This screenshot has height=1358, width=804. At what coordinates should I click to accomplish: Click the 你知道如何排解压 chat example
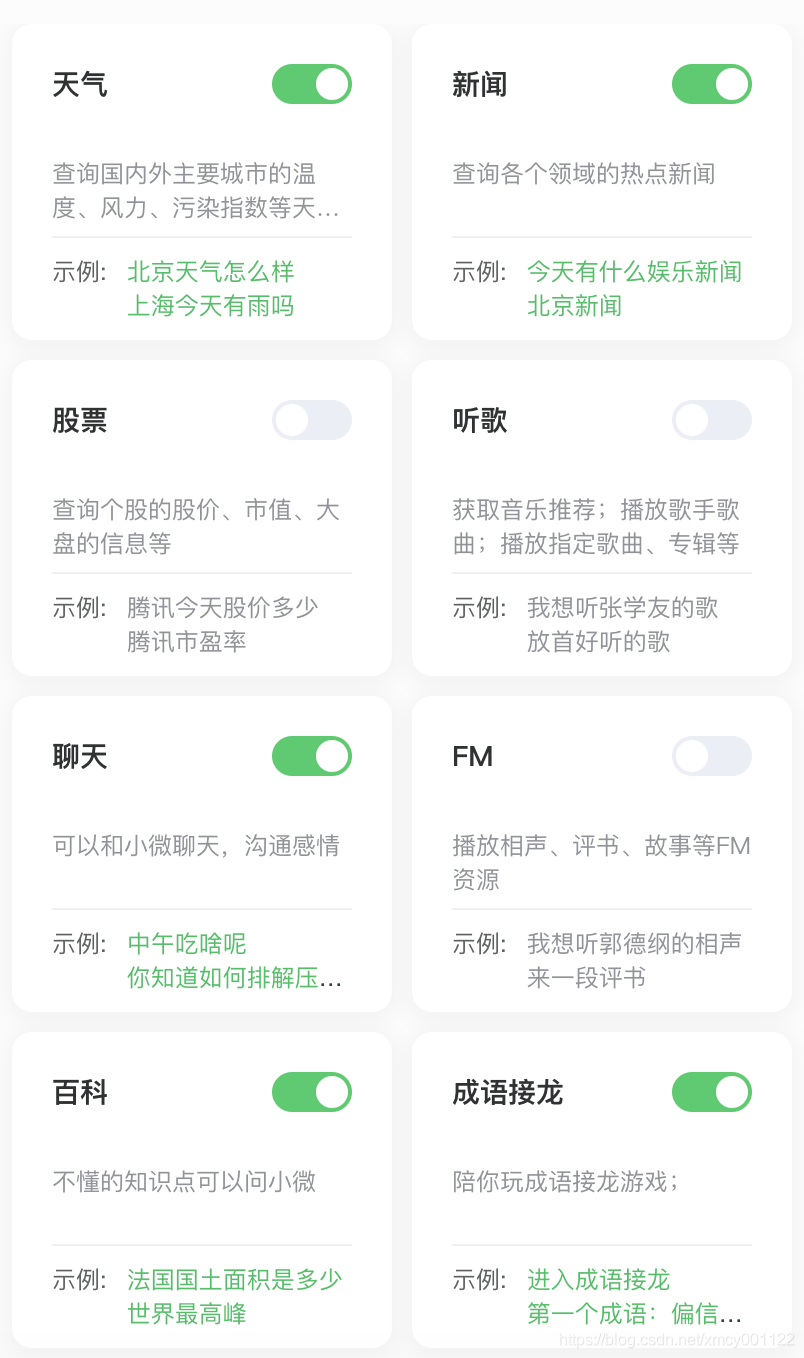[x=234, y=978]
